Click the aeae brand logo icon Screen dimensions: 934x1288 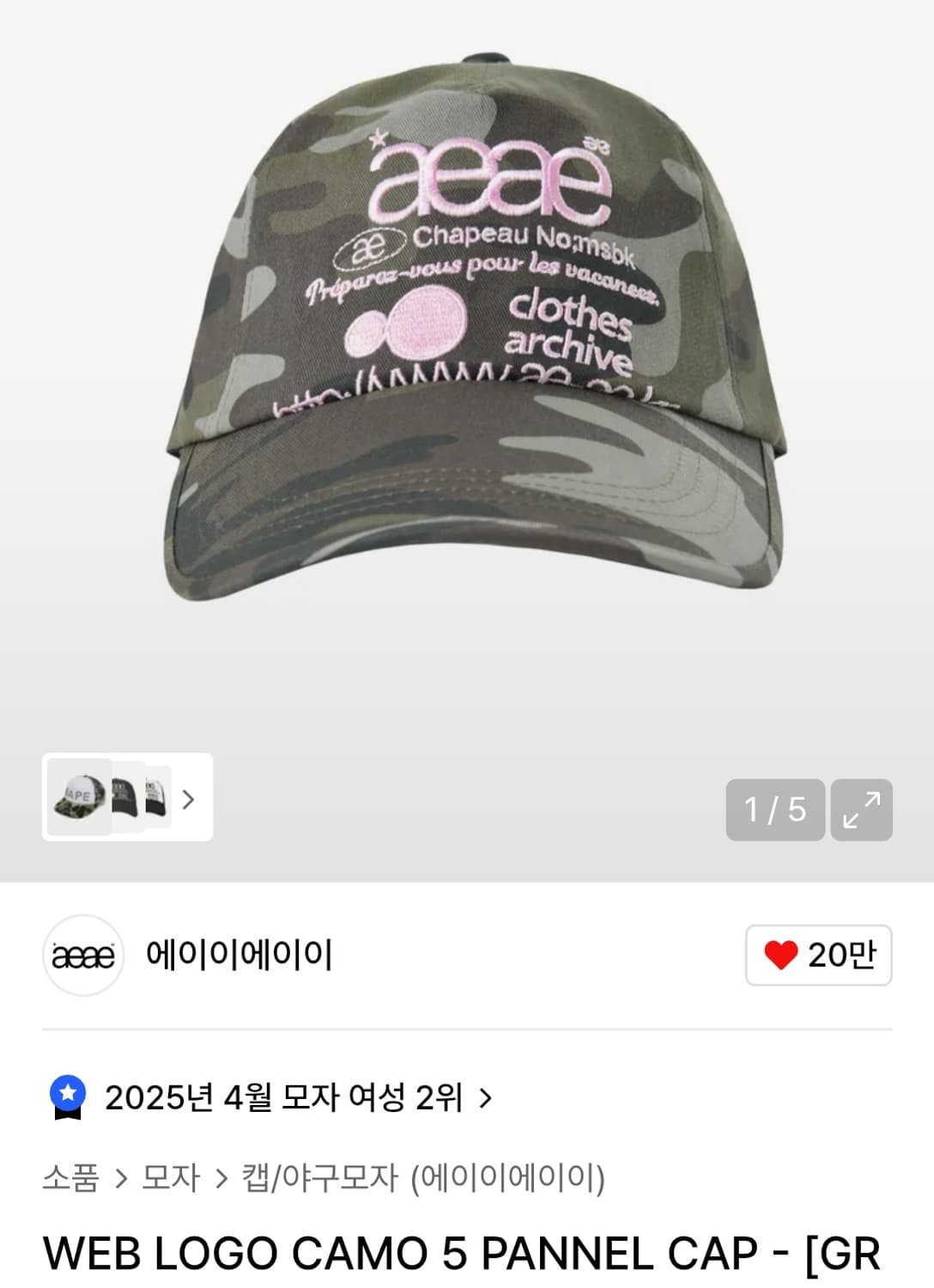(x=82, y=956)
